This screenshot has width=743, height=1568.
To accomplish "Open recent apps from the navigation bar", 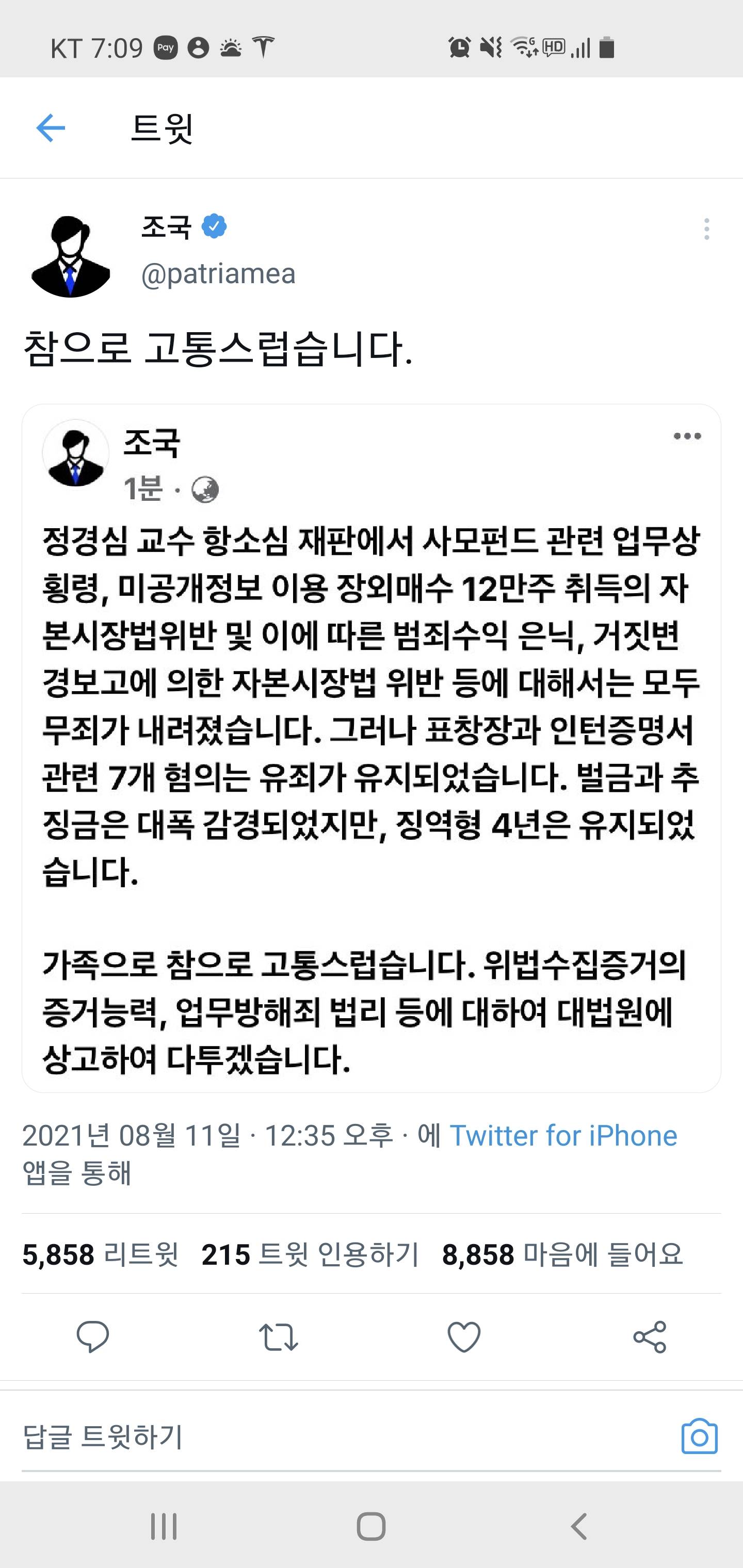I will pos(164,1526).
